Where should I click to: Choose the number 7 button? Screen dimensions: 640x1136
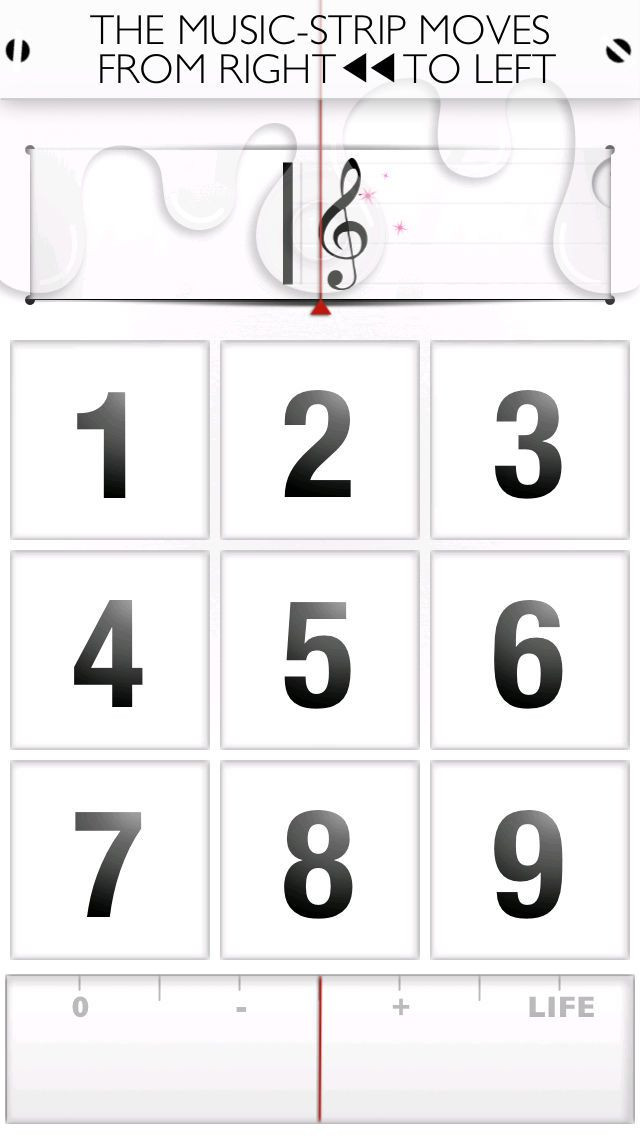click(110, 860)
